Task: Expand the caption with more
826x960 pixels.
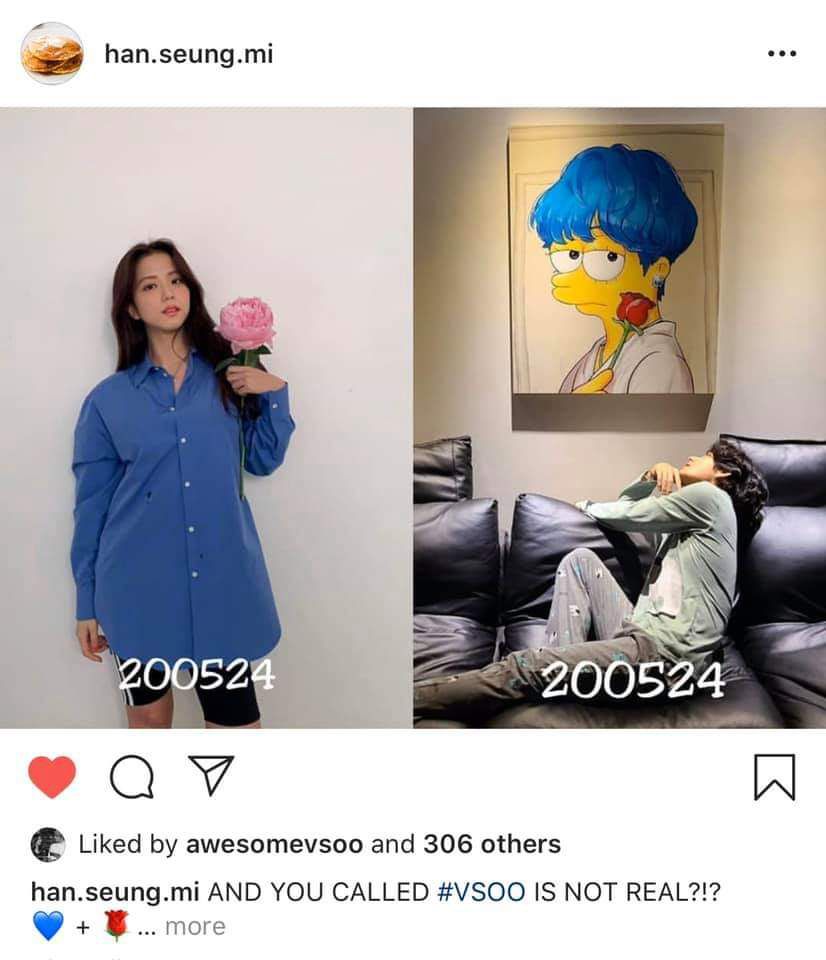Action: (x=194, y=926)
